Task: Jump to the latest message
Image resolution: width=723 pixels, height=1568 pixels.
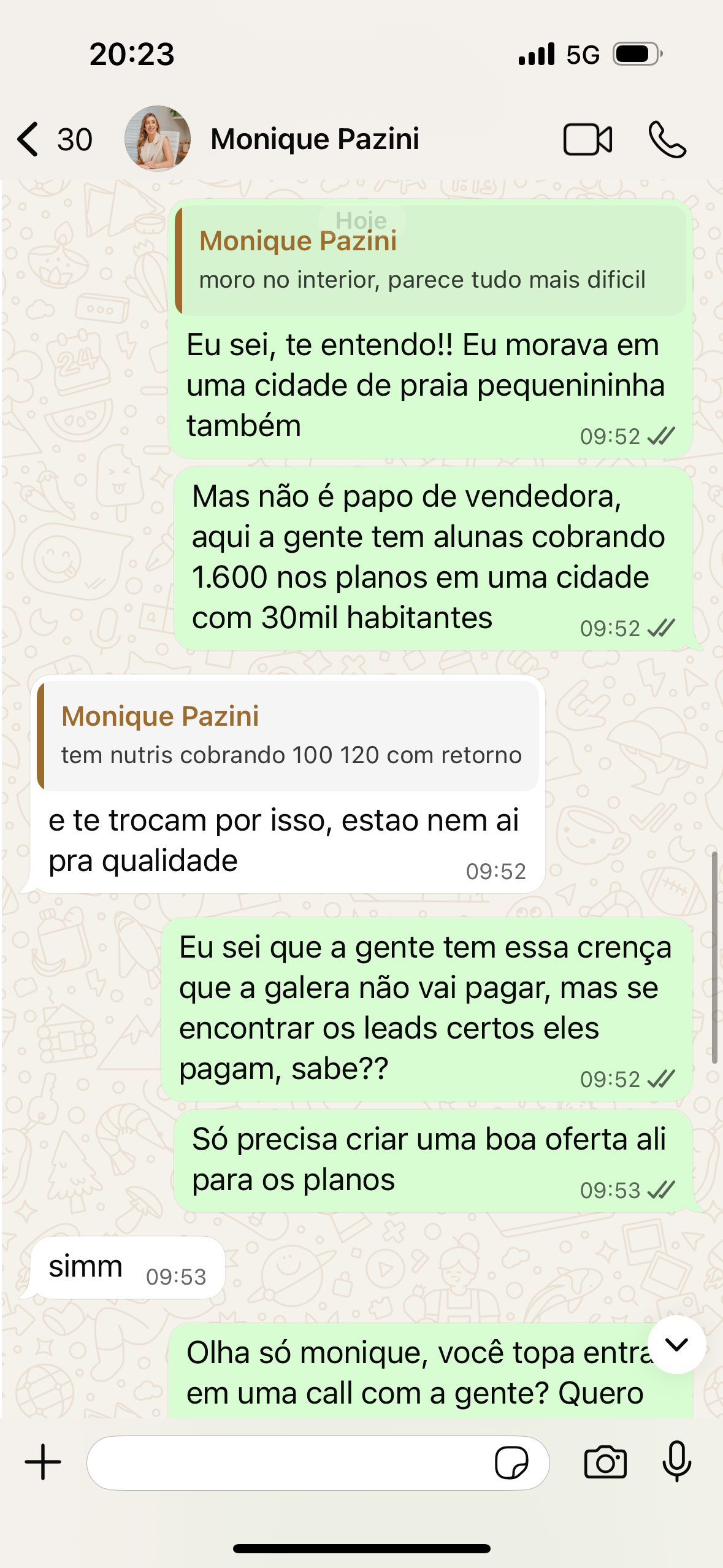Action: [x=676, y=1345]
